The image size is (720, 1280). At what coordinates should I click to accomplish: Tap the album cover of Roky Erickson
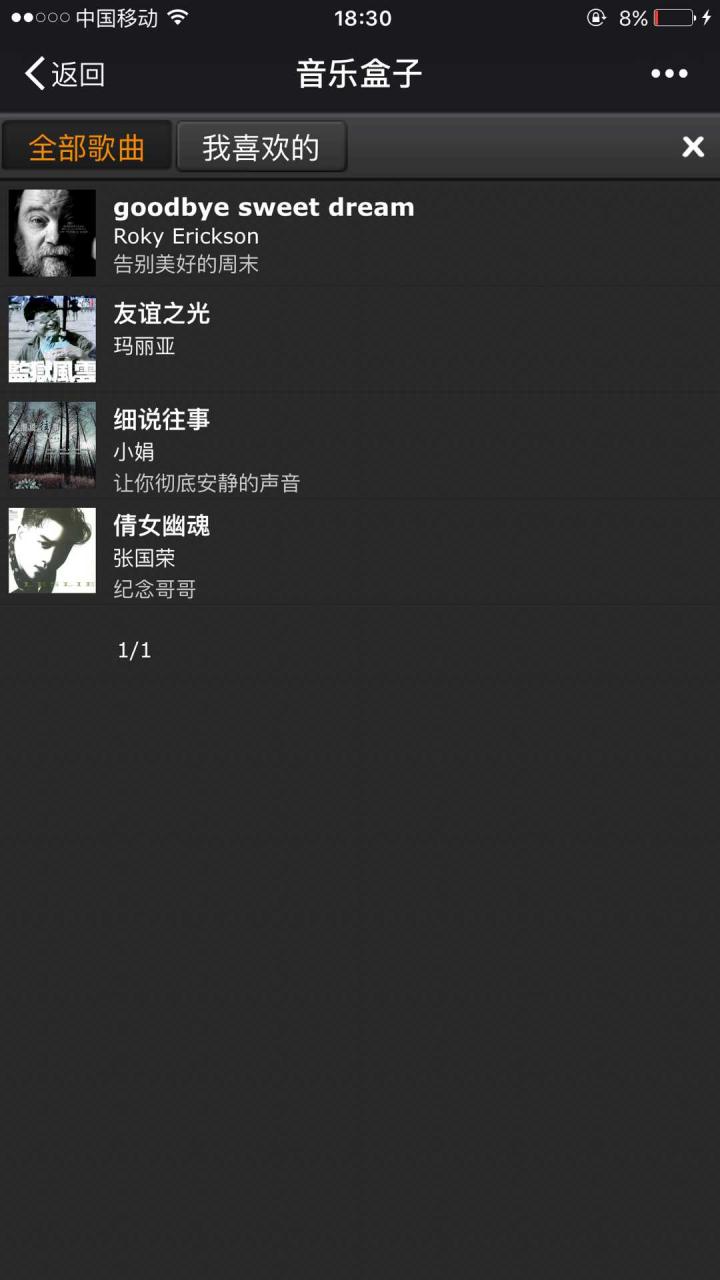click(52, 233)
